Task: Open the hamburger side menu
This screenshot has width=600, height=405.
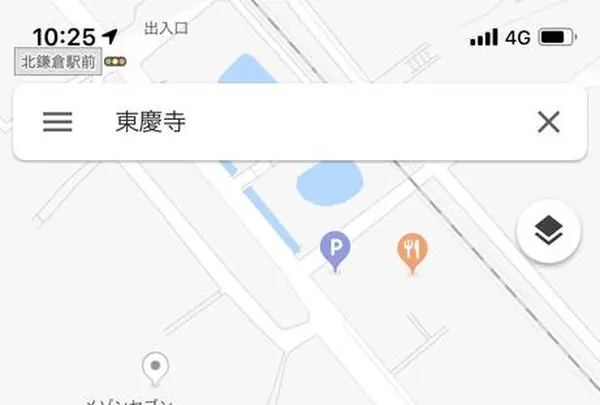Action: (x=57, y=122)
